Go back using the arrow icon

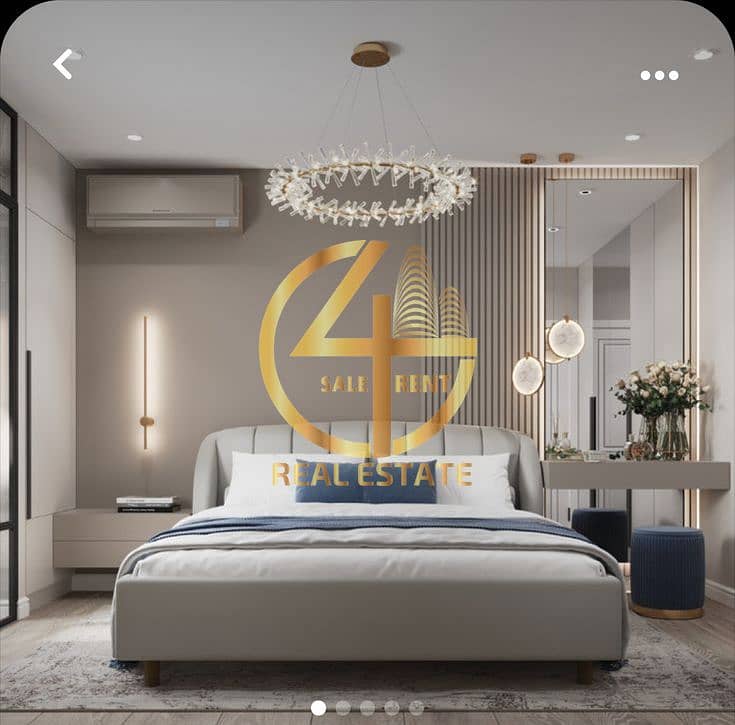pyautogui.click(x=63, y=64)
